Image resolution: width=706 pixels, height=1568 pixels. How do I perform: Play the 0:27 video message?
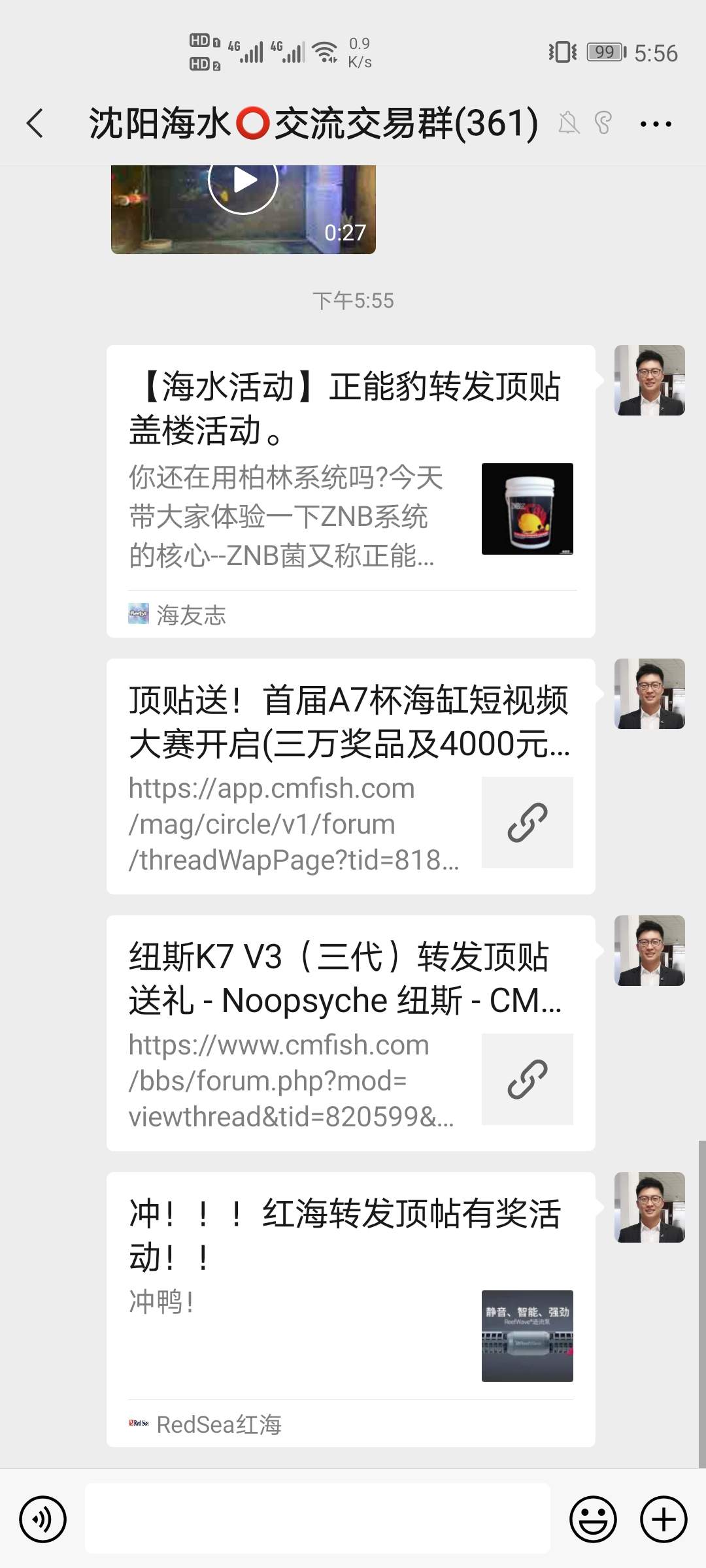243,180
